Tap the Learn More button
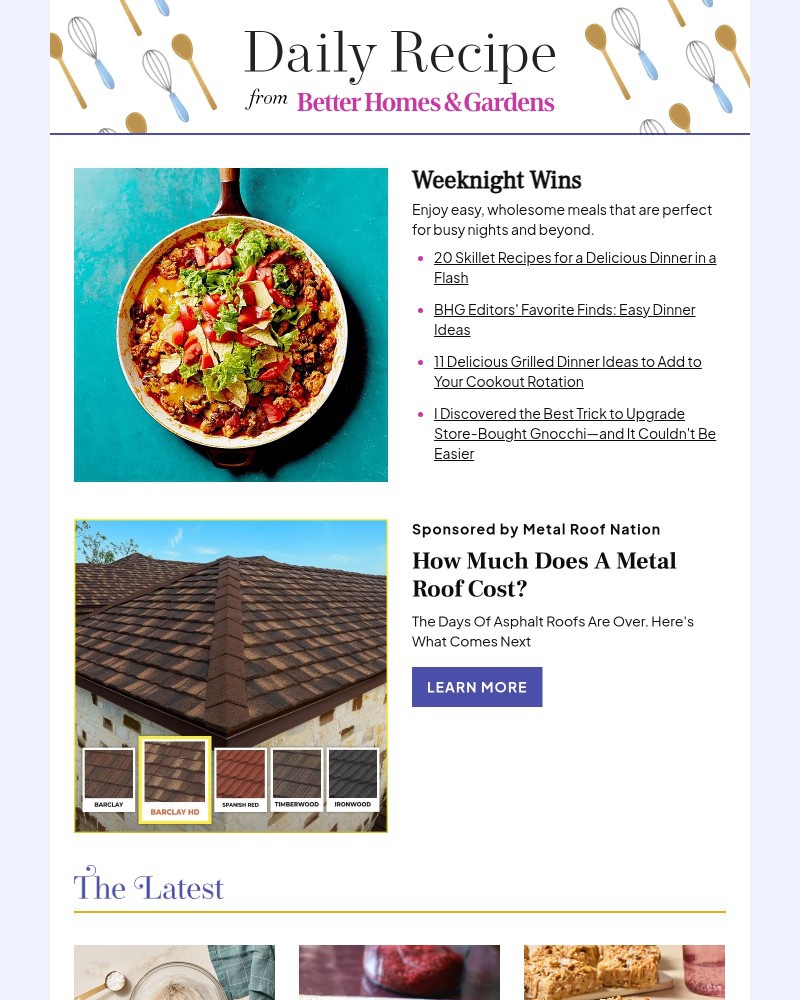Screen dimensions: 800x1000 pos(477,687)
